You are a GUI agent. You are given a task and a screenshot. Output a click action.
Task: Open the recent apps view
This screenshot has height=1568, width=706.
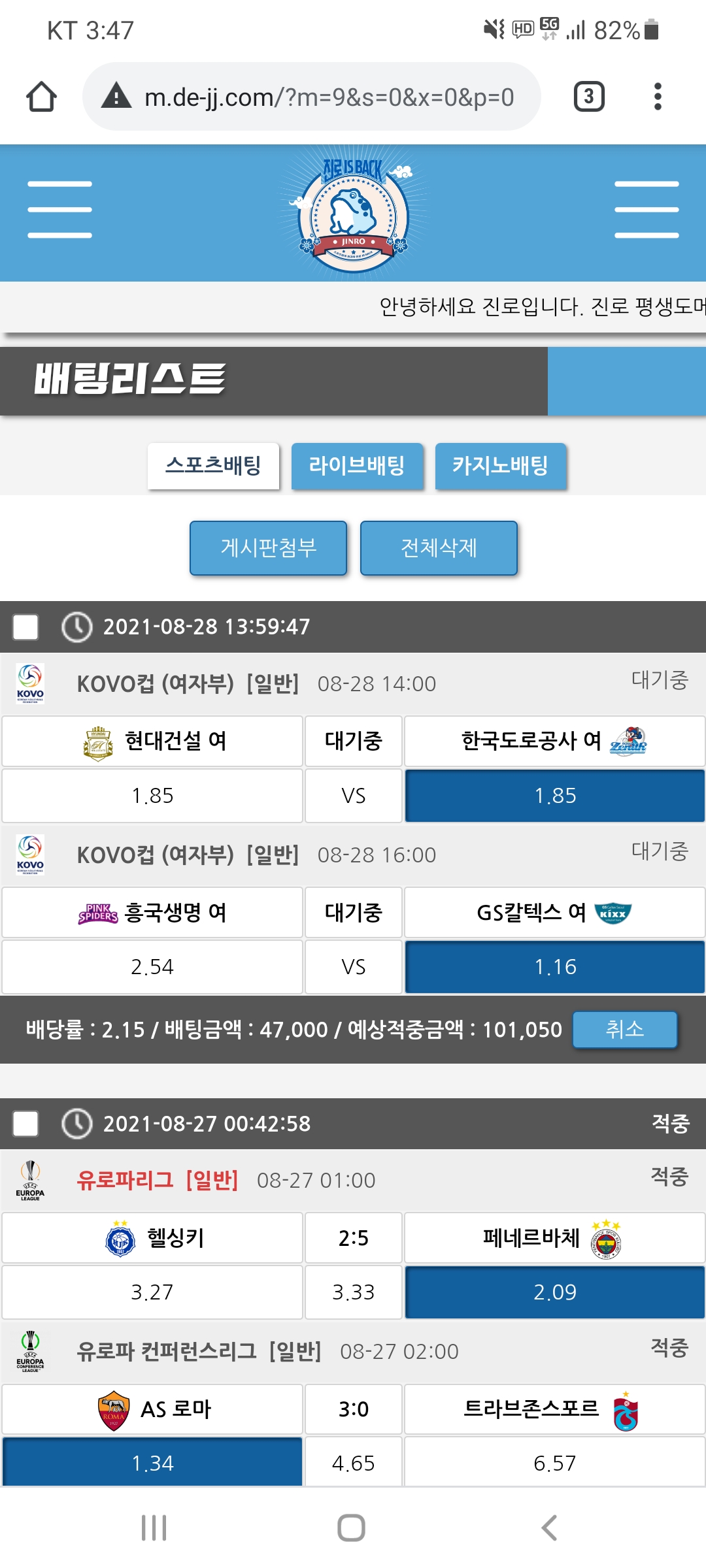154,1527
